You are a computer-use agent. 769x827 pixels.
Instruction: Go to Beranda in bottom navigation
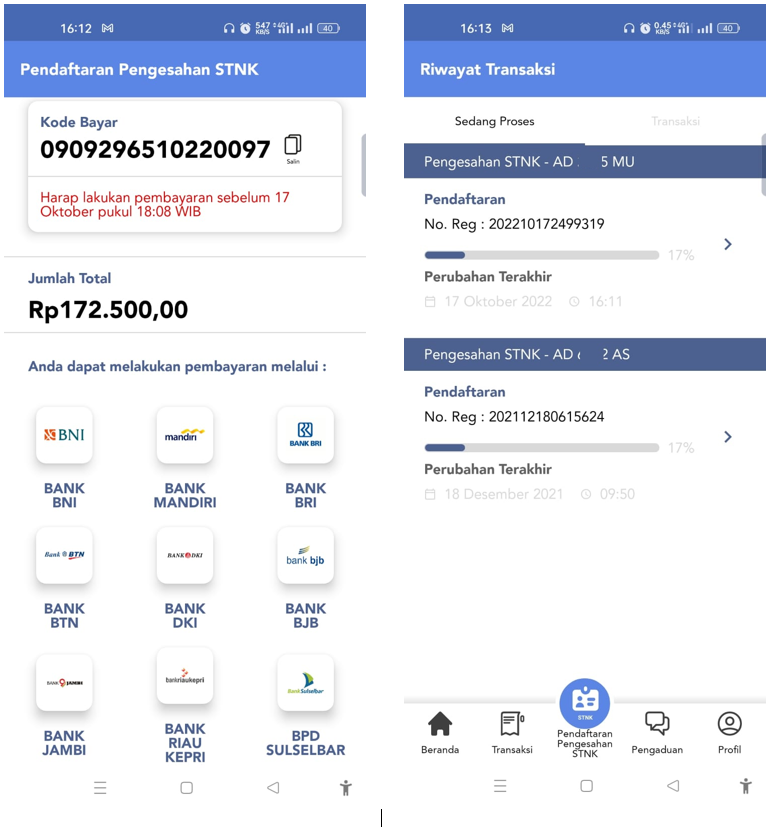[x=440, y=732]
